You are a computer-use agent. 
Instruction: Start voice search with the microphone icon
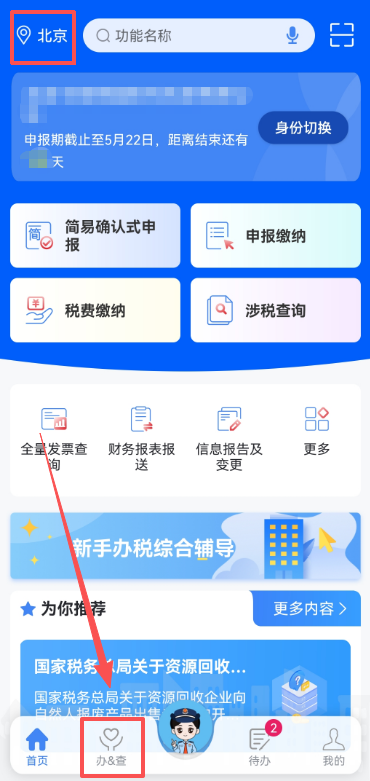point(293,35)
